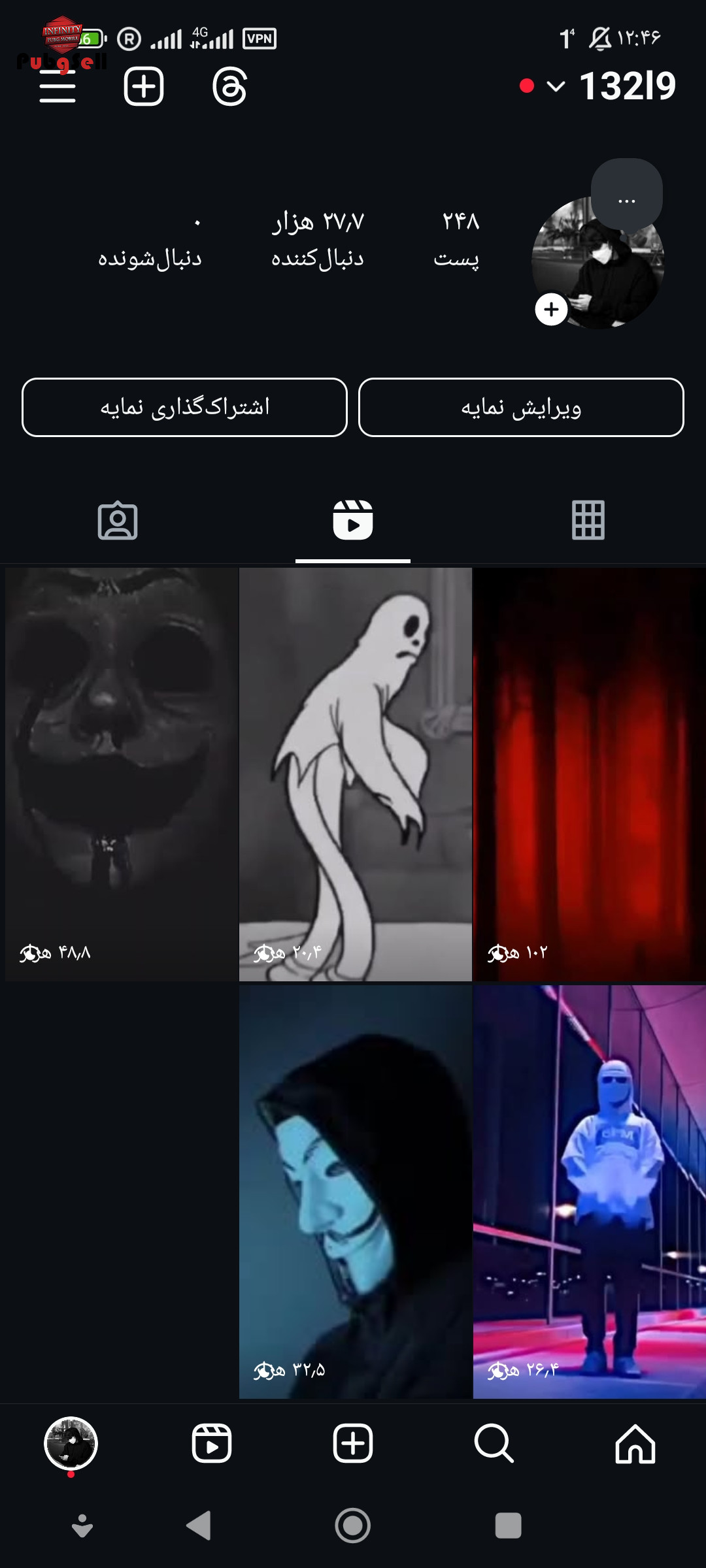706x1568 pixels.
Task: Open the hamburger menu
Action: point(58,86)
